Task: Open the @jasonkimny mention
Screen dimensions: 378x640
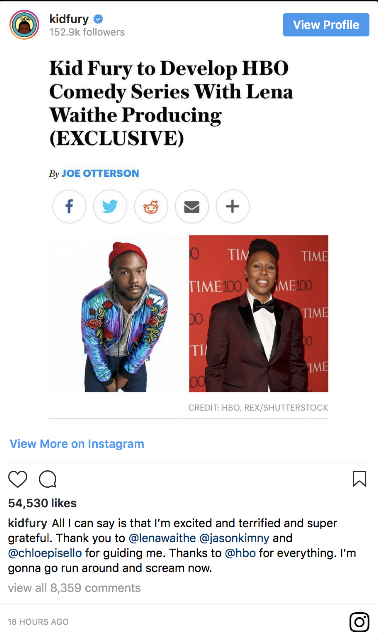Action: [x=234, y=538]
